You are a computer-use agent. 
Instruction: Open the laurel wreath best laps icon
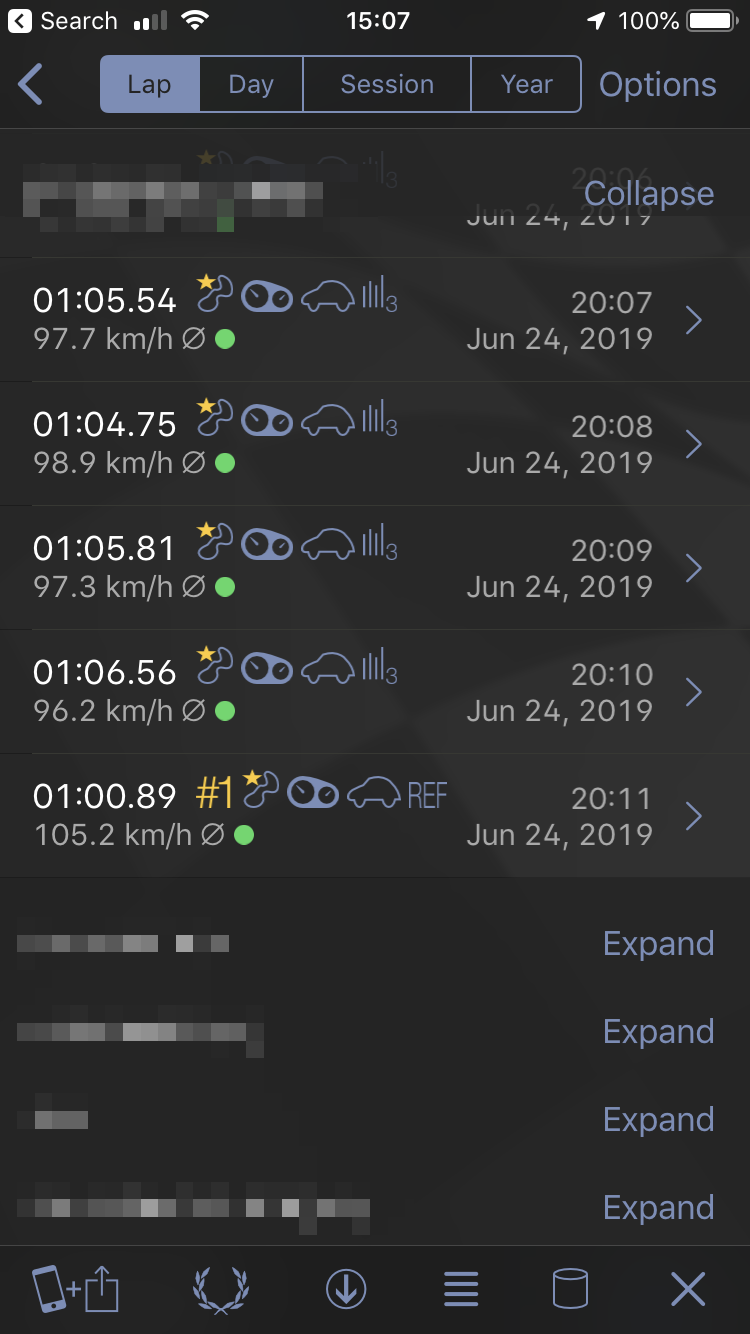coord(220,1289)
